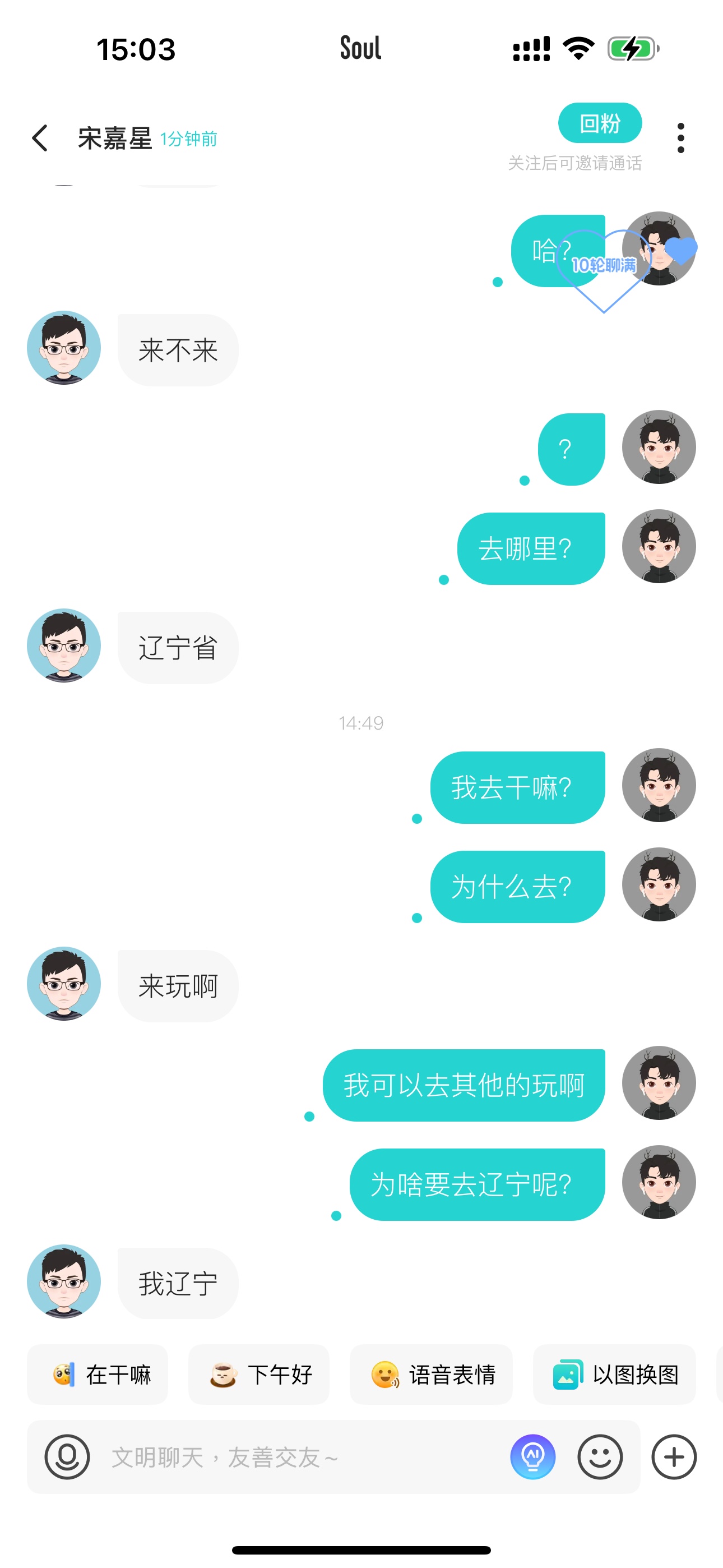The height and width of the screenshot is (1568, 723).
Task: Send the 下午好 quick greeting
Action: [258, 1375]
